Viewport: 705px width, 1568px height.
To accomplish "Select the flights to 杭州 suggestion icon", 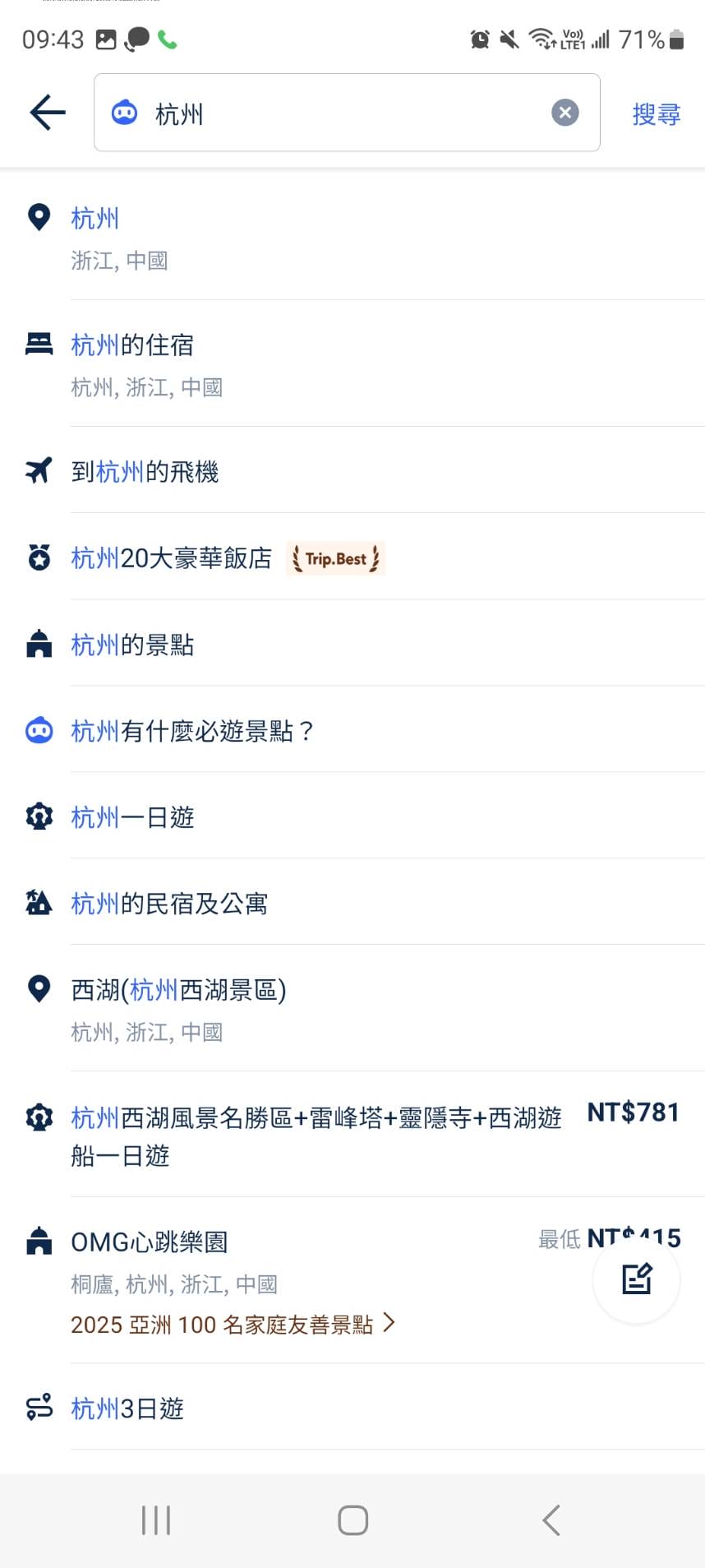I will [38, 471].
